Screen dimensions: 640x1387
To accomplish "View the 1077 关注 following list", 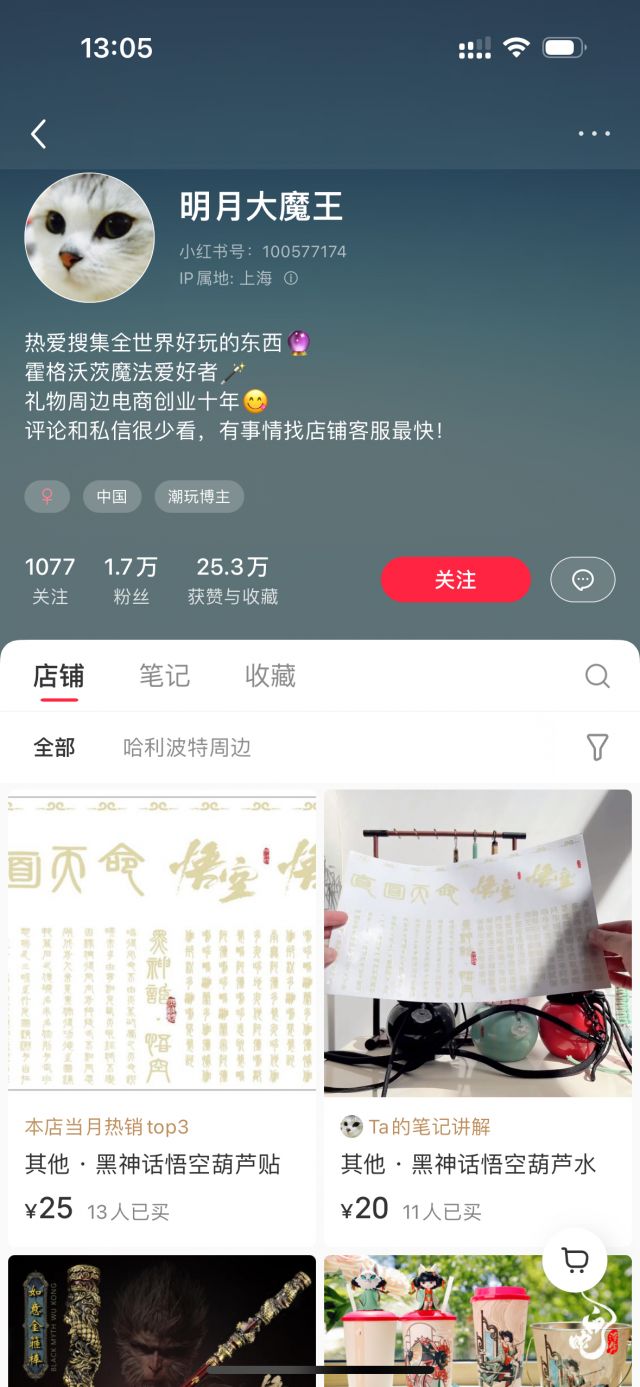I will pyautogui.click(x=50, y=580).
